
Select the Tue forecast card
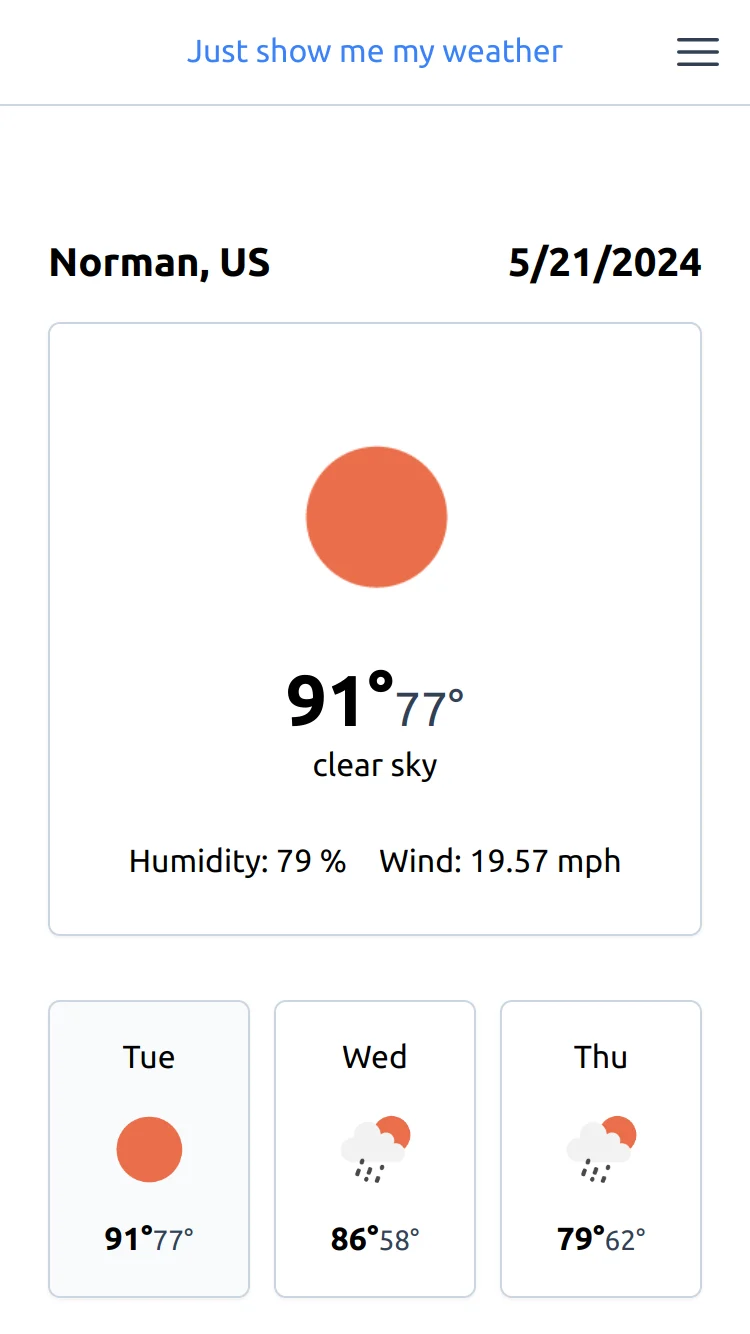point(149,1148)
